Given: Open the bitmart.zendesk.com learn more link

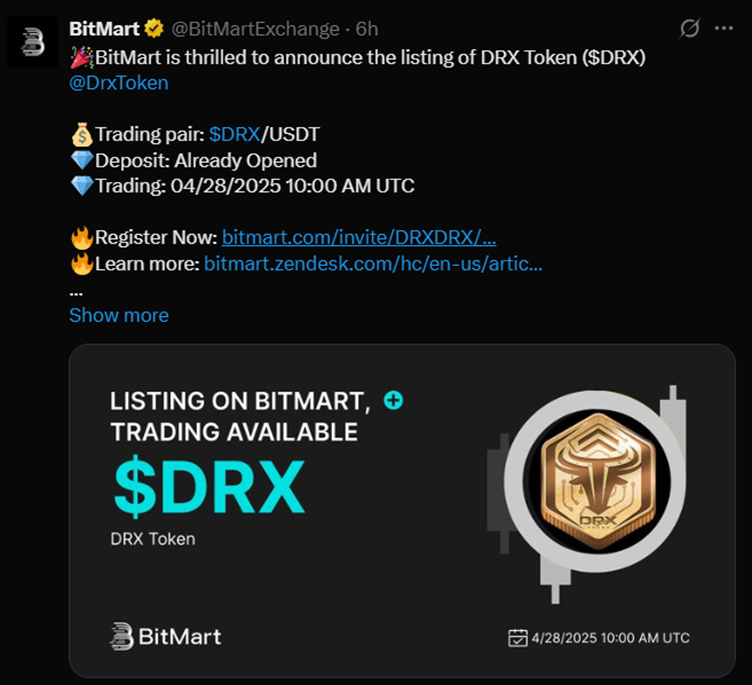Looking at the screenshot, I should [x=373, y=264].
